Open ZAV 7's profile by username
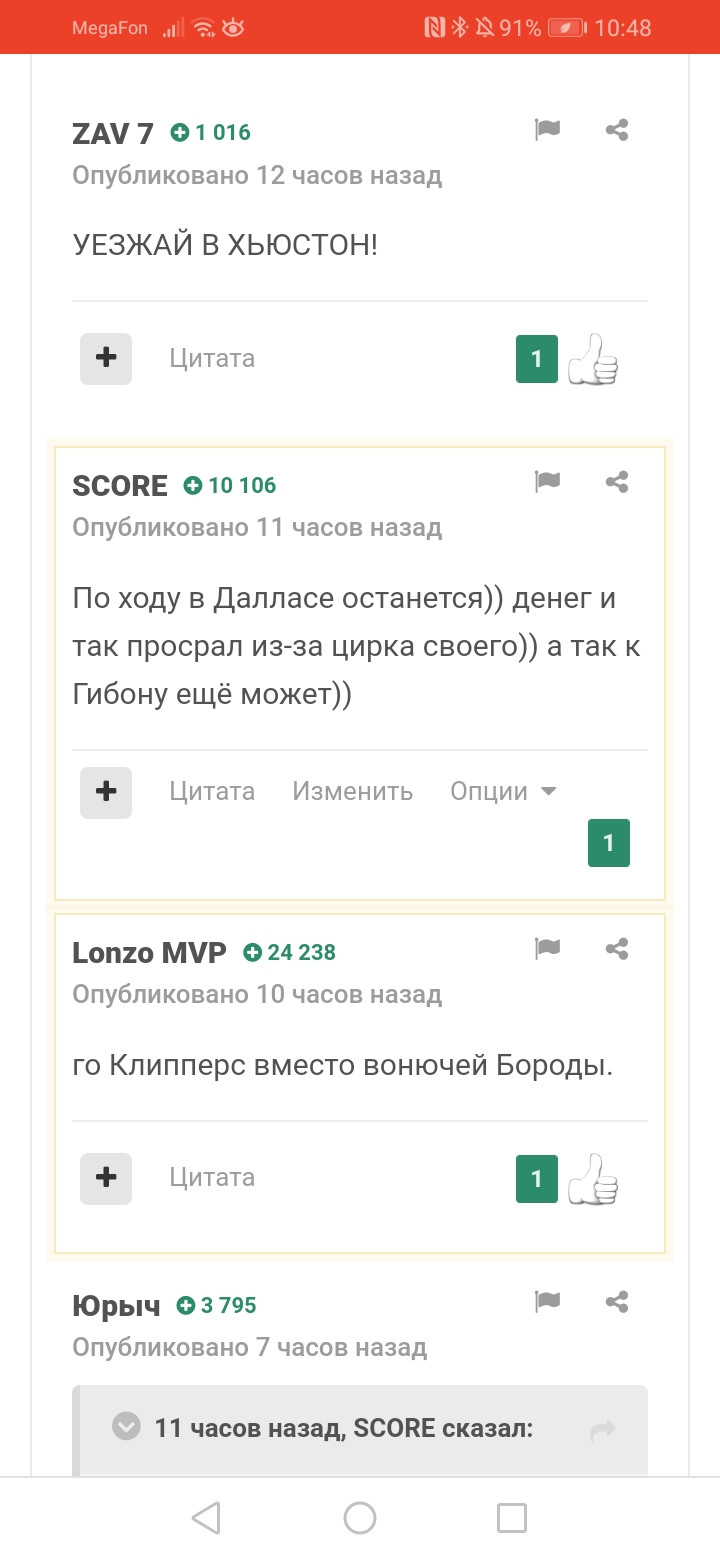The width and height of the screenshot is (720, 1560). tap(113, 133)
